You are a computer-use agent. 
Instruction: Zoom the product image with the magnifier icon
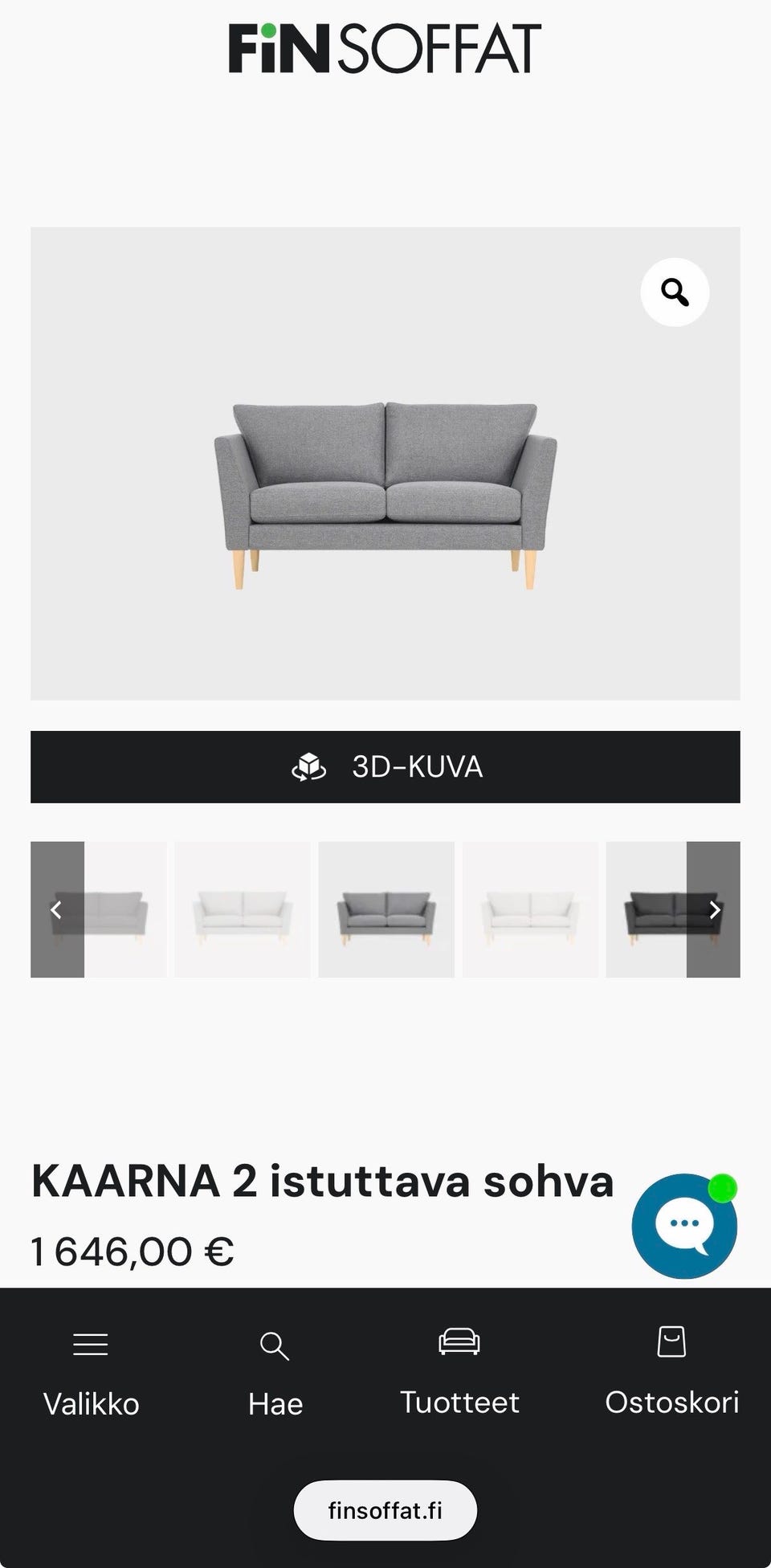[675, 292]
